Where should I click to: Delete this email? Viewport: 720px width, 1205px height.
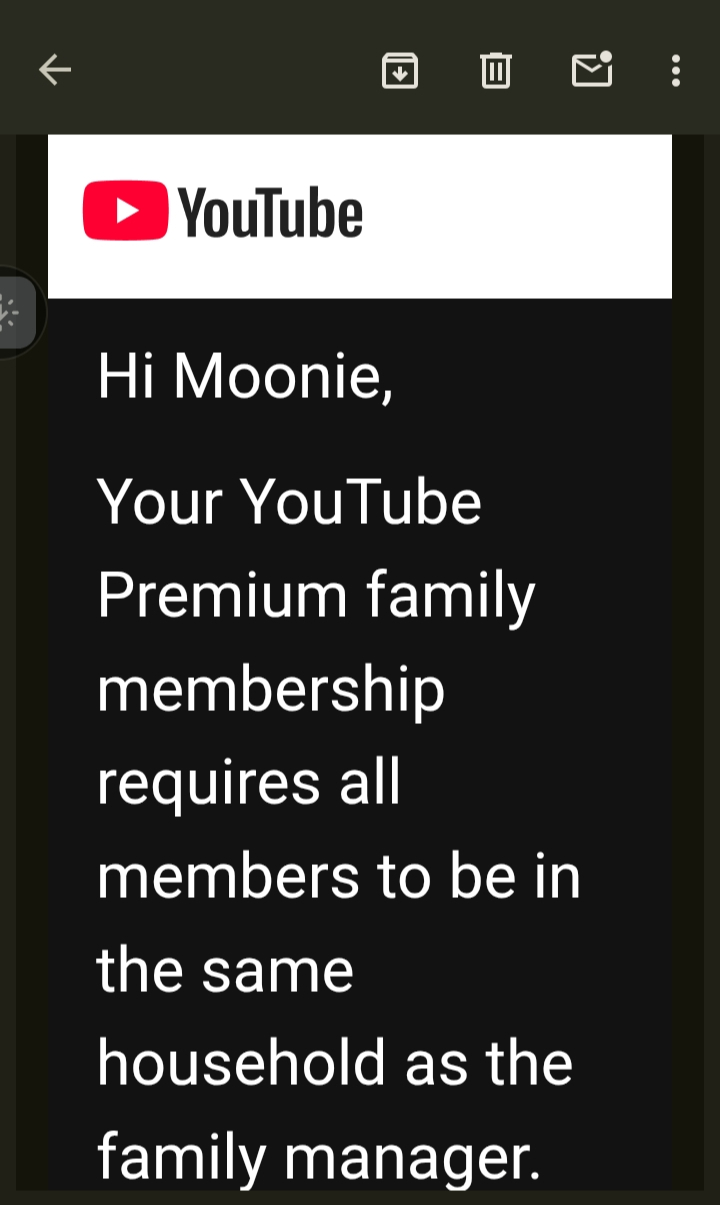pos(495,70)
